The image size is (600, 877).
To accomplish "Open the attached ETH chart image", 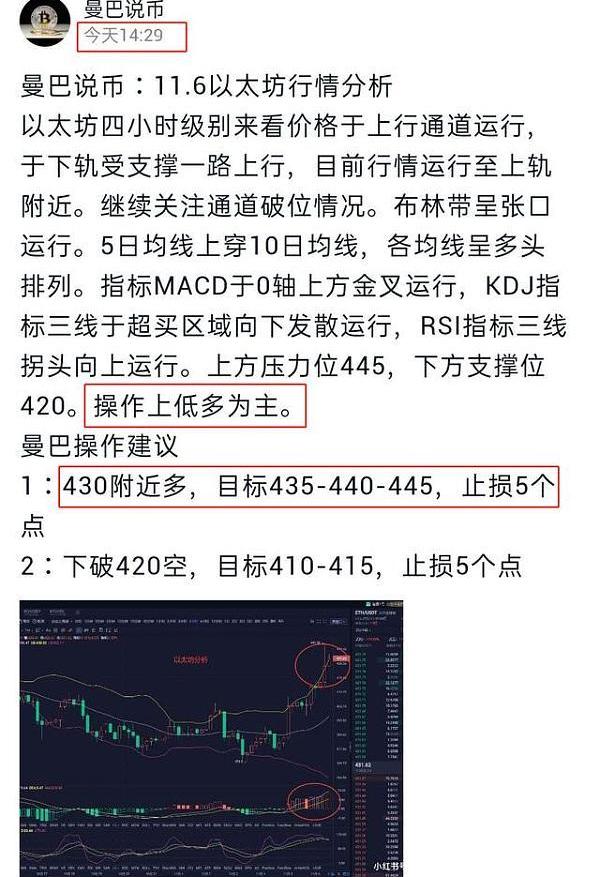I will [x=210, y=737].
